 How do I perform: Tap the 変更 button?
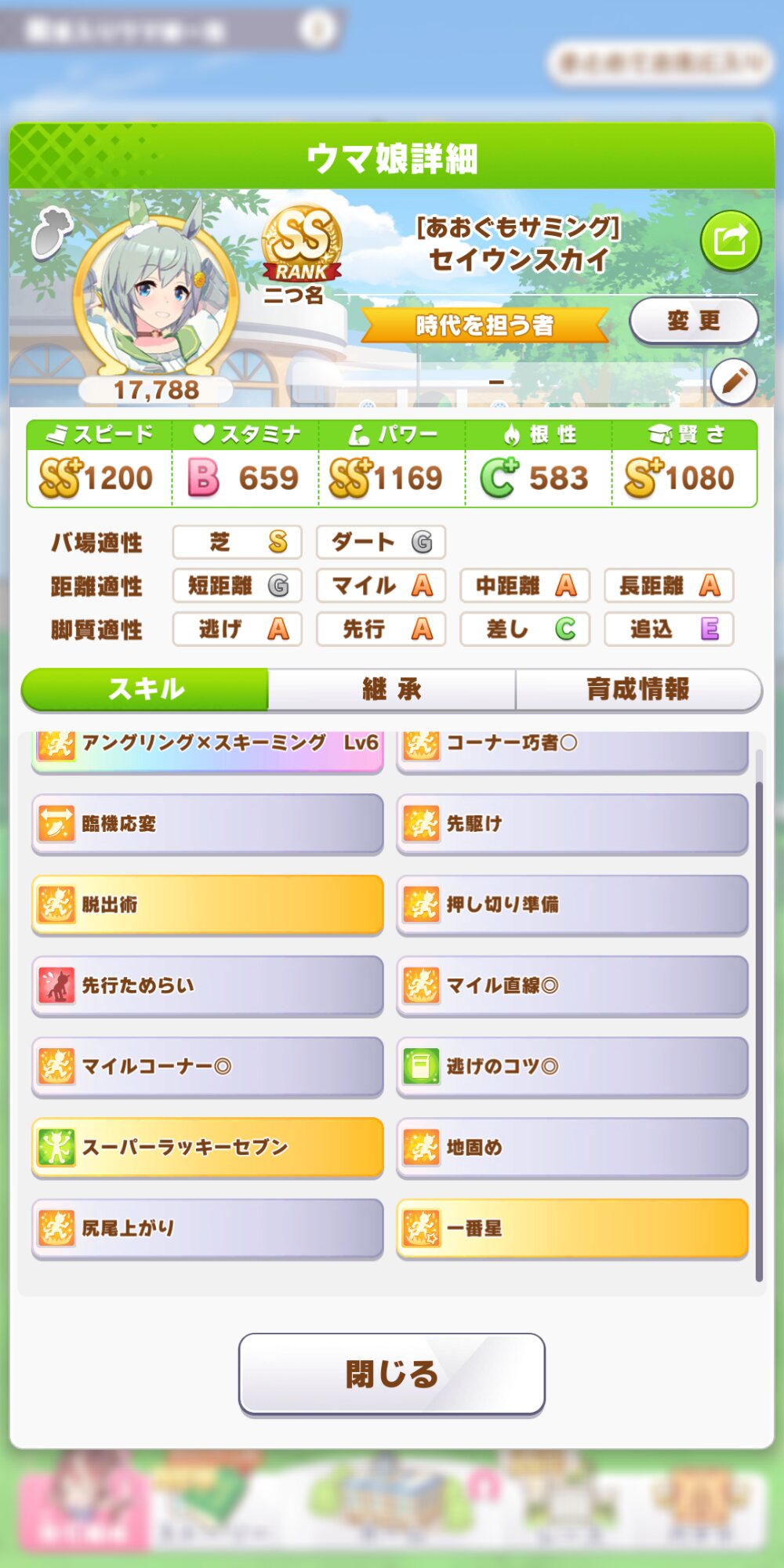(694, 321)
